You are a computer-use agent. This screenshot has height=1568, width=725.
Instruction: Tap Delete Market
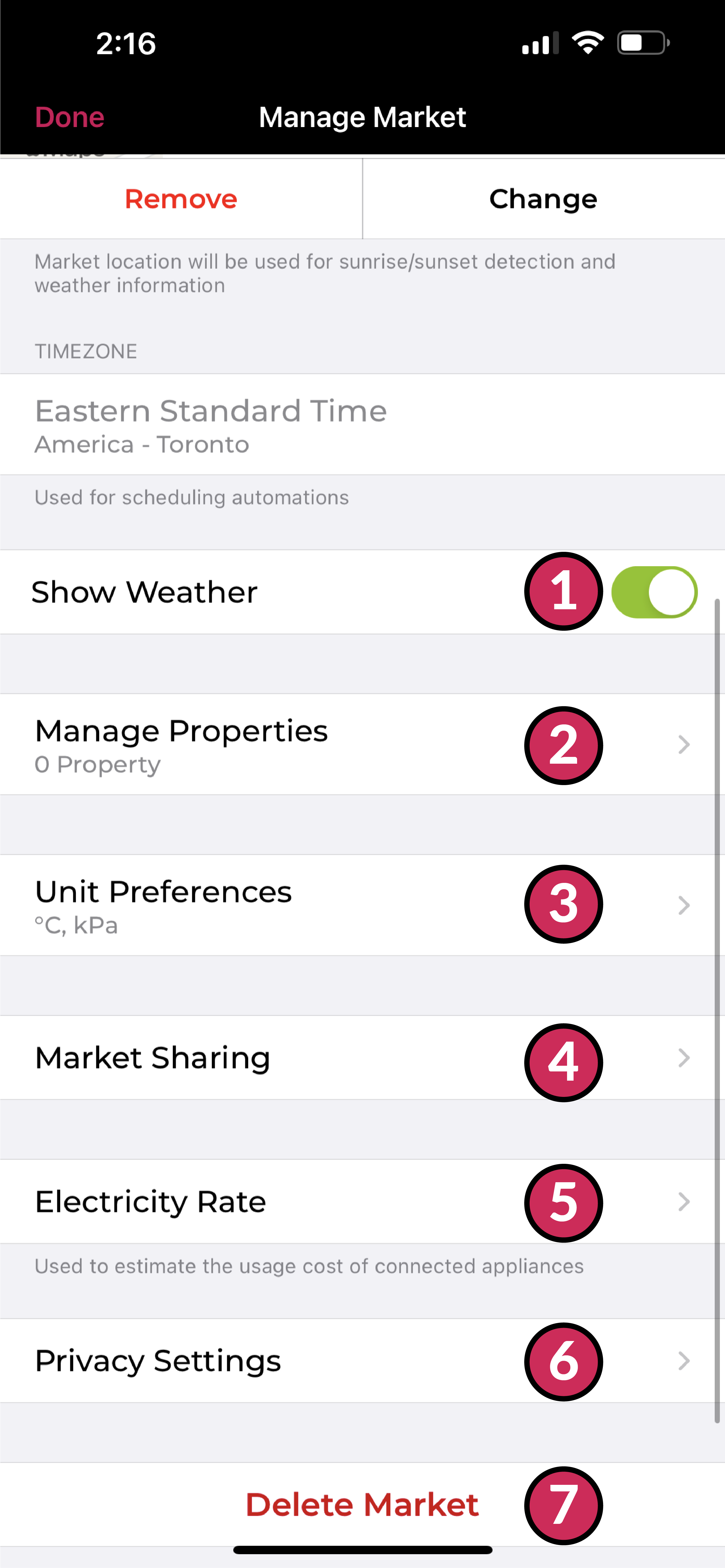pos(362,1504)
